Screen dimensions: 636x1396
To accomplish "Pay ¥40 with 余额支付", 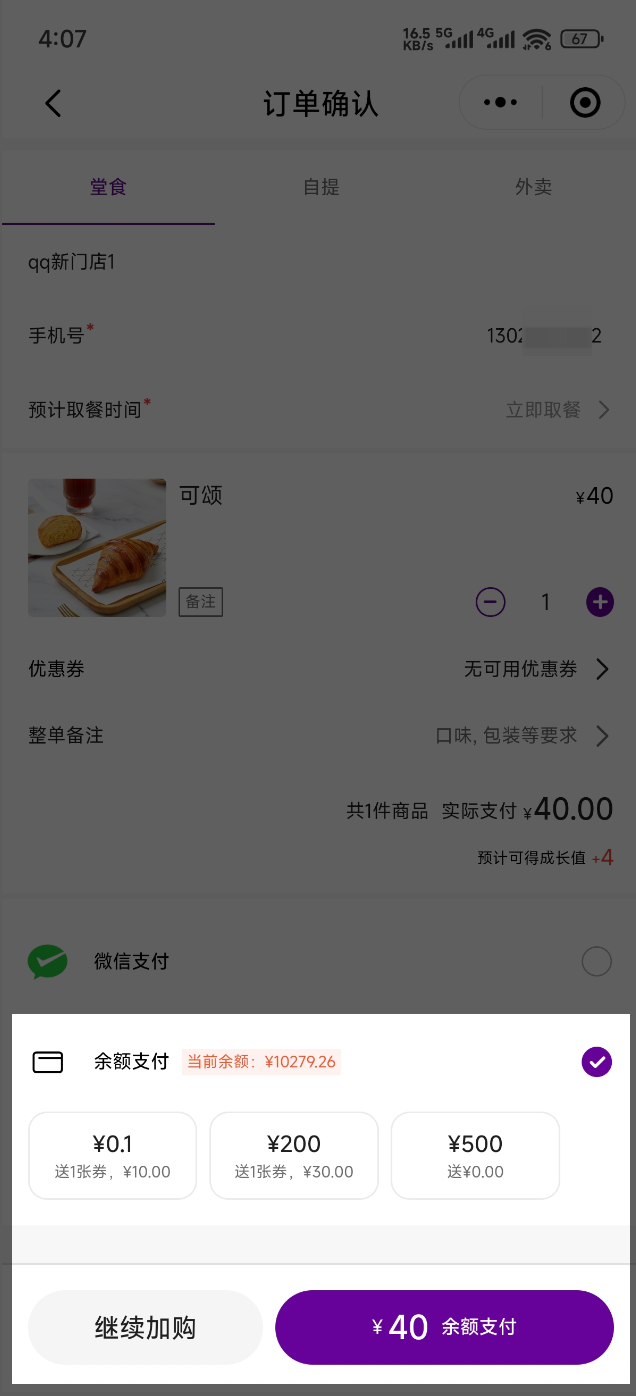I will [444, 1328].
